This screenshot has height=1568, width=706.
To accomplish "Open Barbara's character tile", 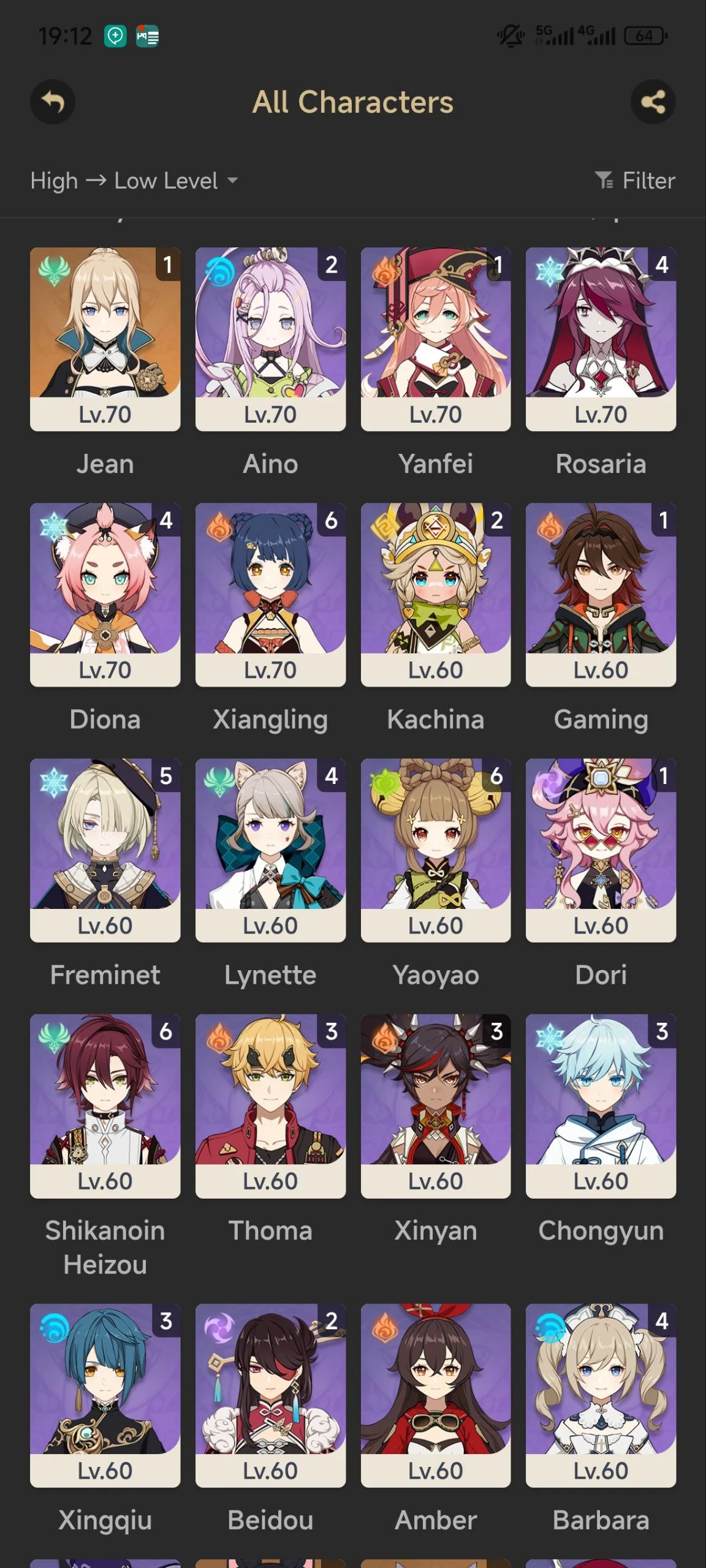I will [601, 1395].
